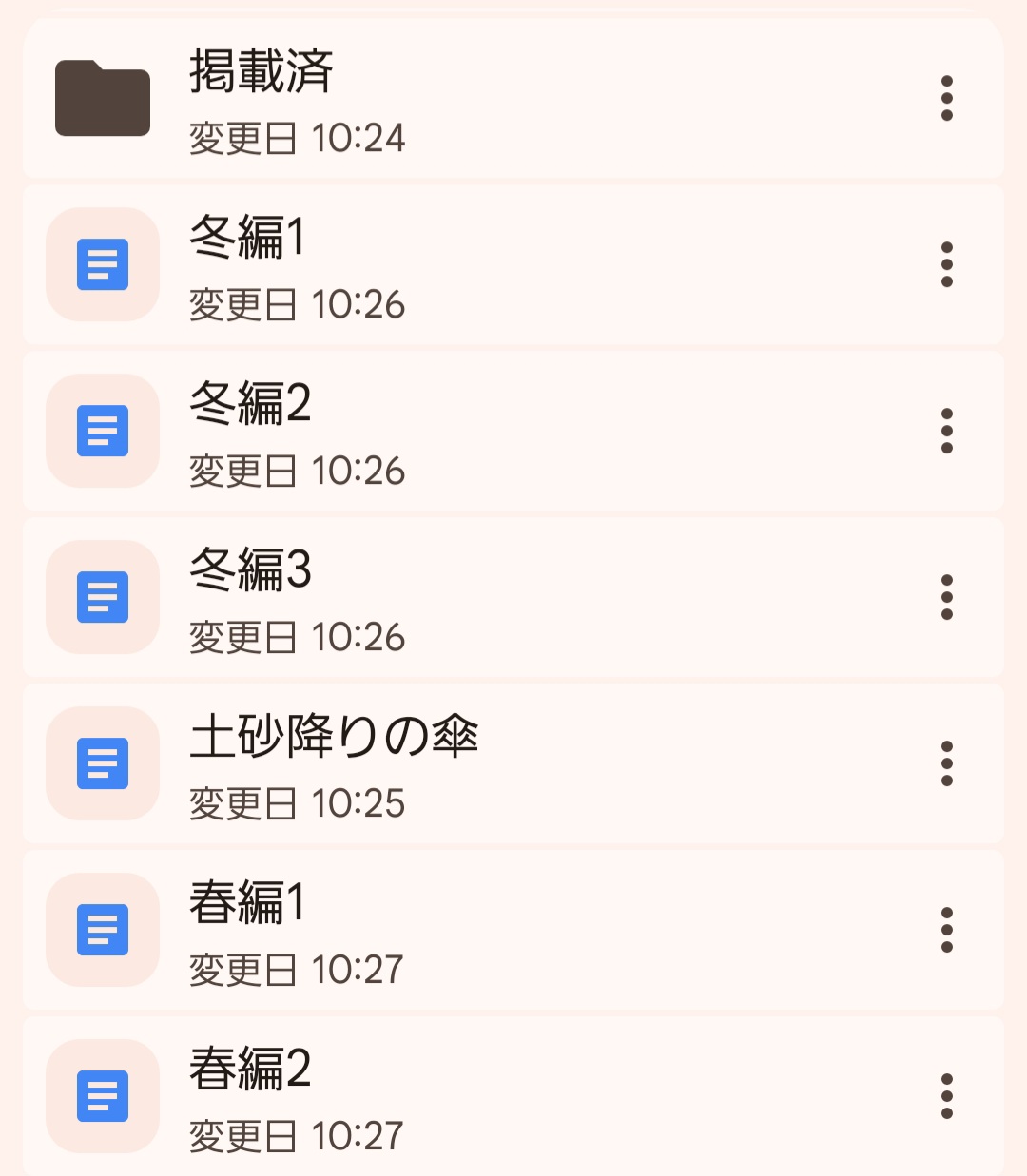1027x1176 pixels.
Task: Open options menu for 冬編3
Action: 946,598
